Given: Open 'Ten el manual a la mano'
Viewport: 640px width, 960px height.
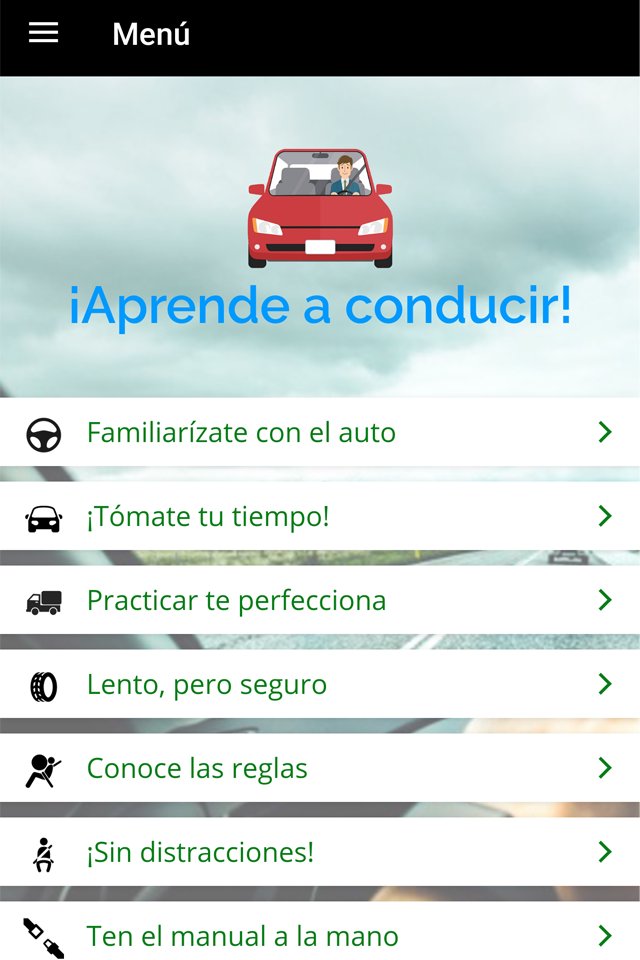Looking at the screenshot, I should click(320, 935).
